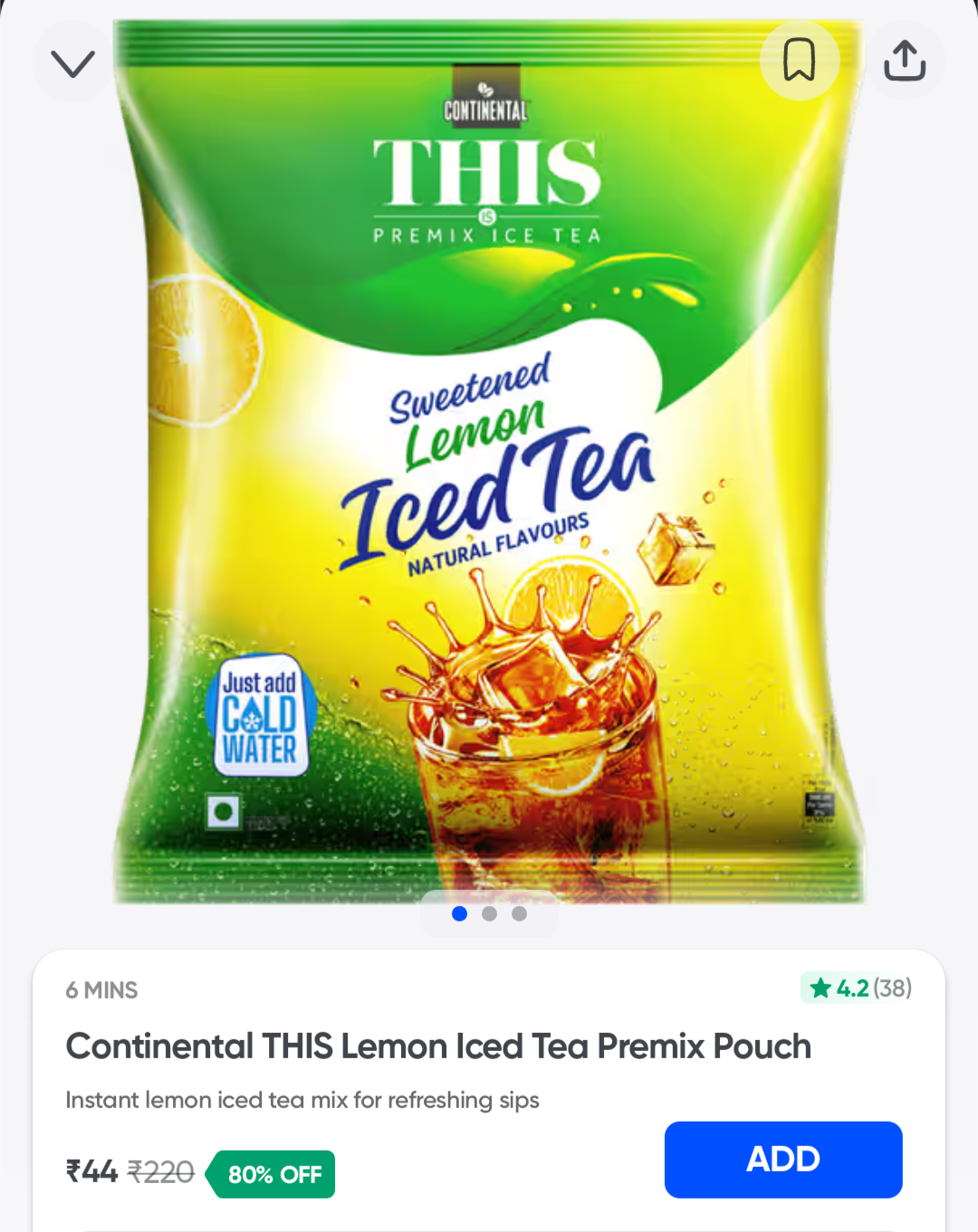This screenshot has width=978, height=1232.
Task: Bookmark this iced tea product
Action: (x=799, y=61)
